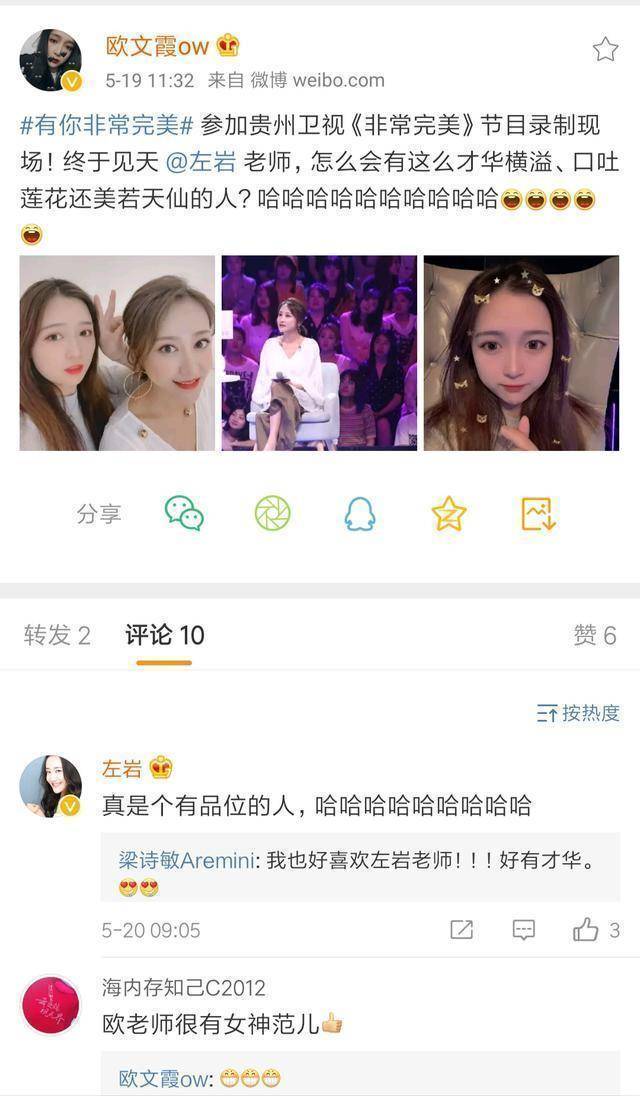Like 左岩's comment
640x1096 pixels.
coord(587,930)
